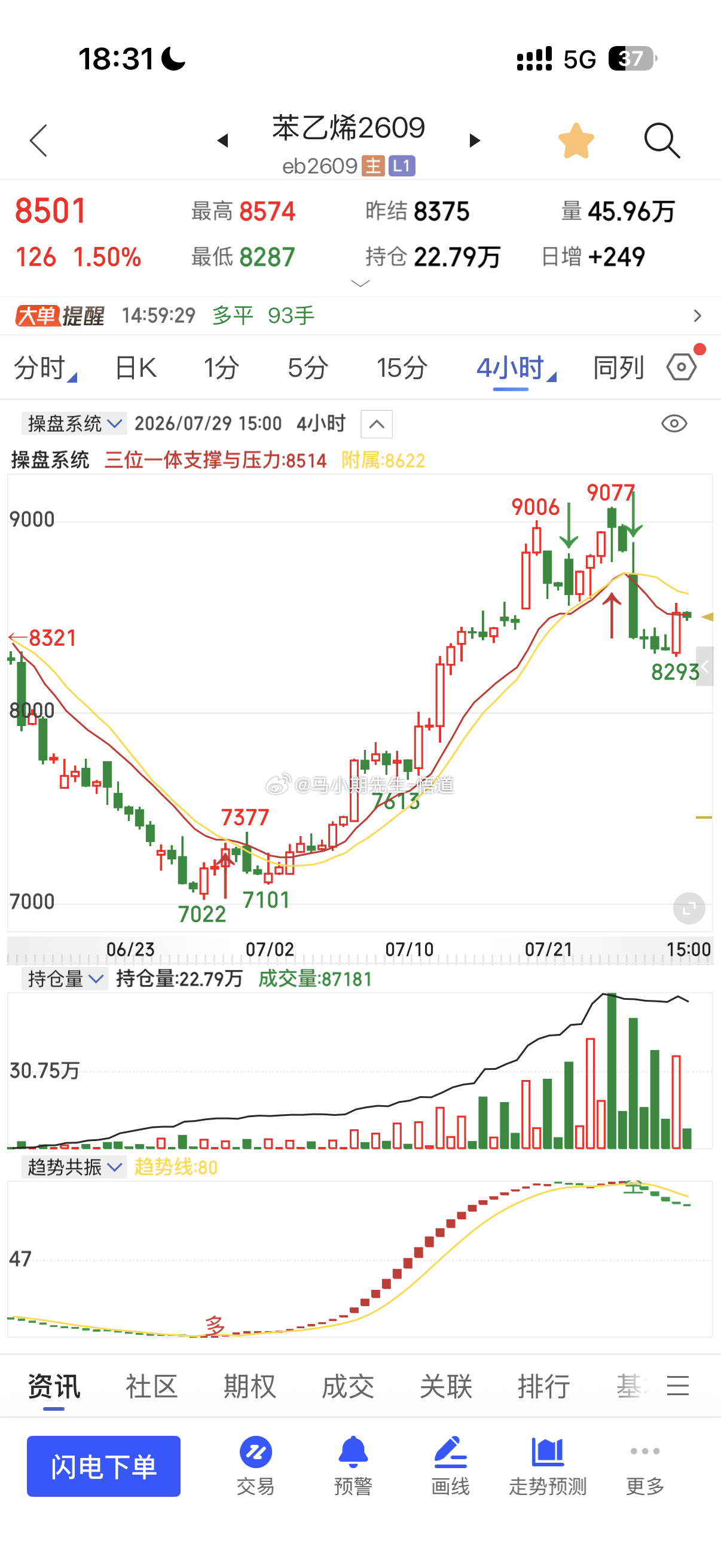Switch to the 社区 tab
This screenshot has height=1568, width=721.
151,1387
